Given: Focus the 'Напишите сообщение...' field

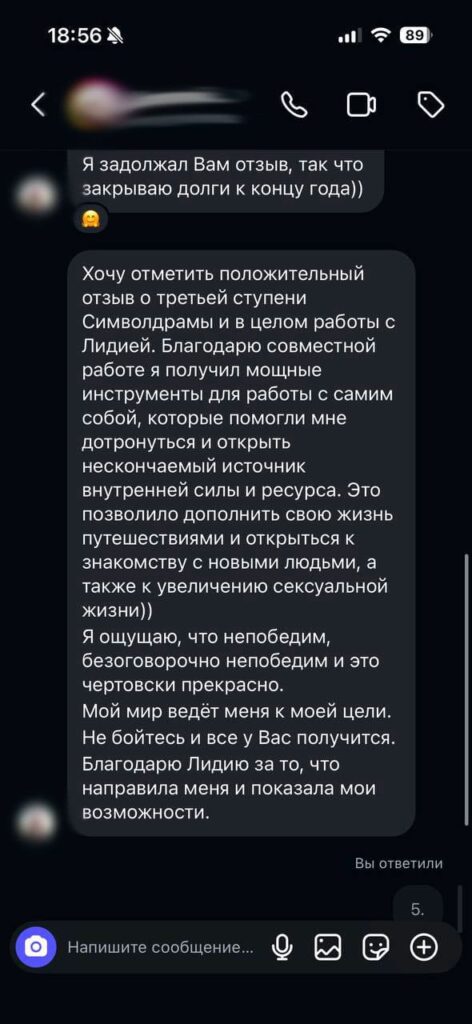Looking at the screenshot, I should click(x=160, y=947).
